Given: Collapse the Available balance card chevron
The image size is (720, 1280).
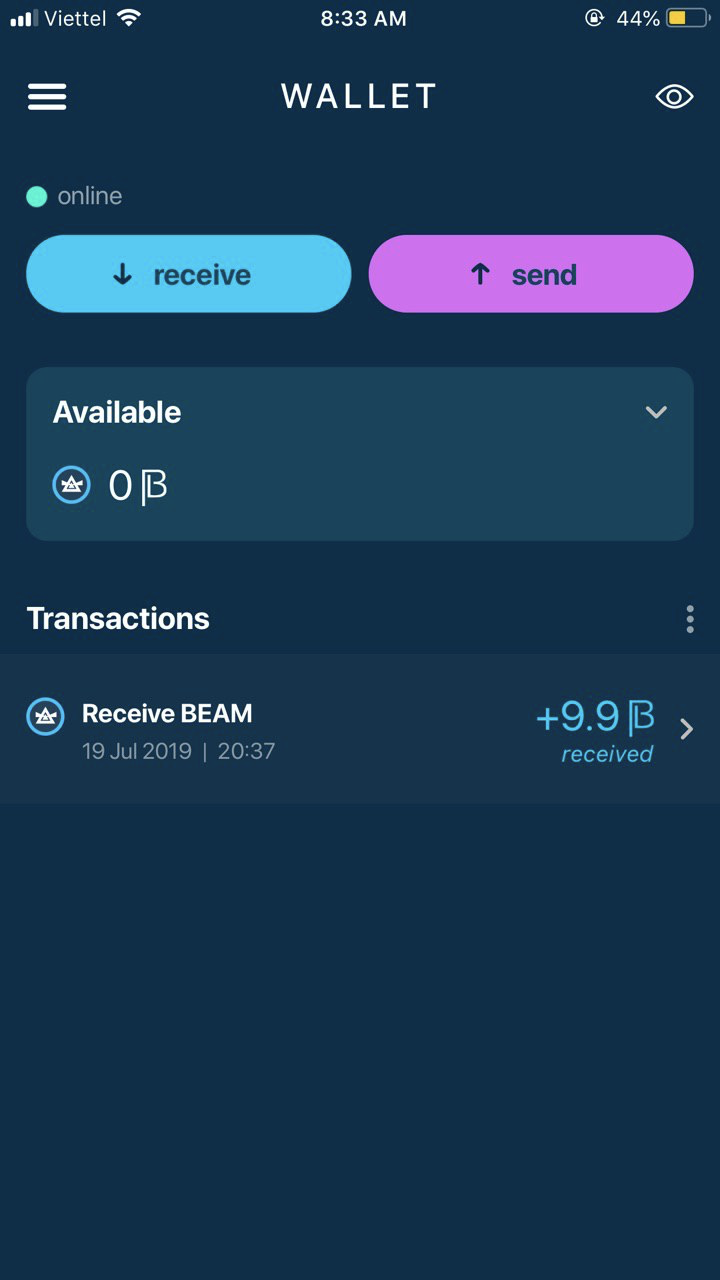Looking at the screenshot, I should pos(656,412).
